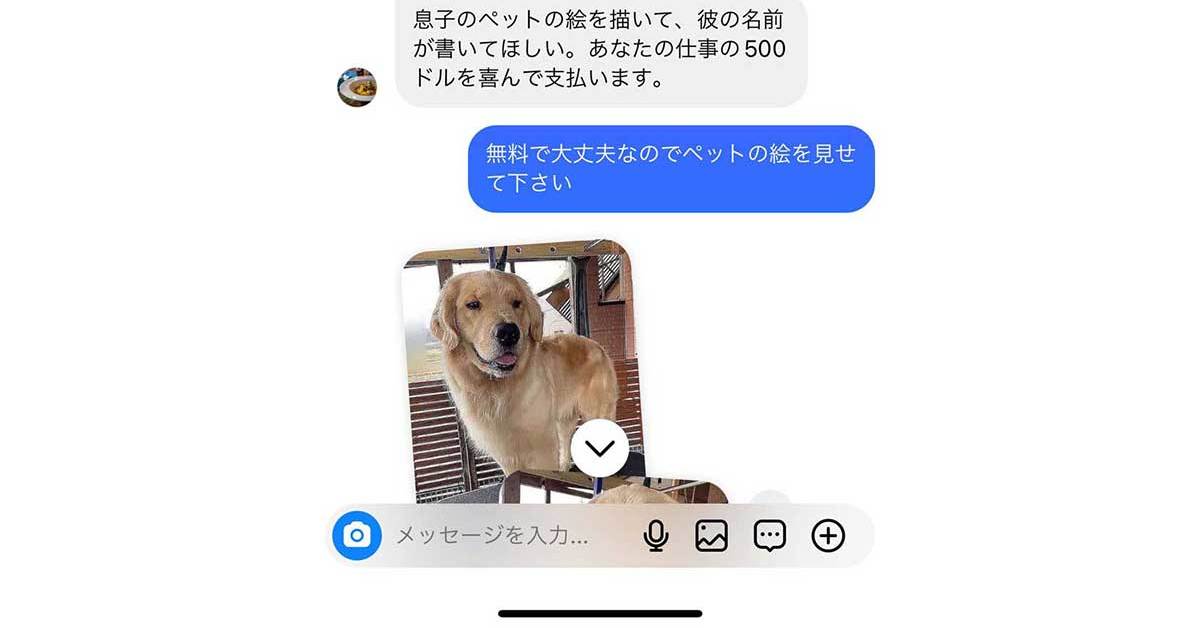Image resolution: width=1200 pixels, height=628 pixels.
Task: Tap the message input field
Action: click(x=493, y=536)
